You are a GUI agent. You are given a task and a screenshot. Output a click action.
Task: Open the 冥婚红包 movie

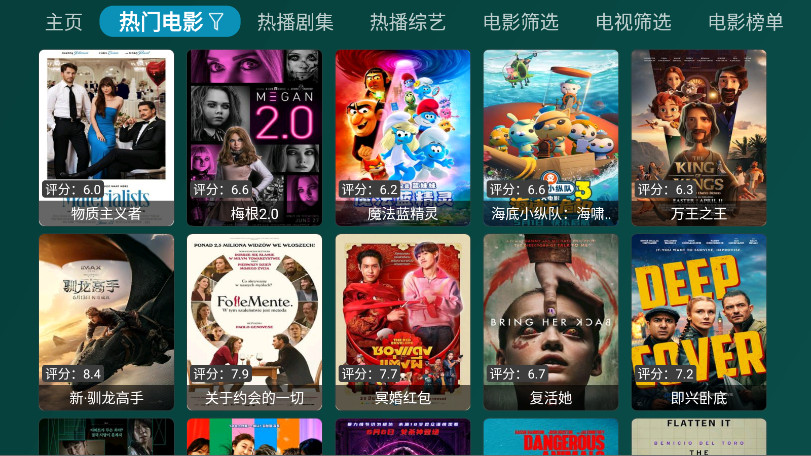click(402, 321)
